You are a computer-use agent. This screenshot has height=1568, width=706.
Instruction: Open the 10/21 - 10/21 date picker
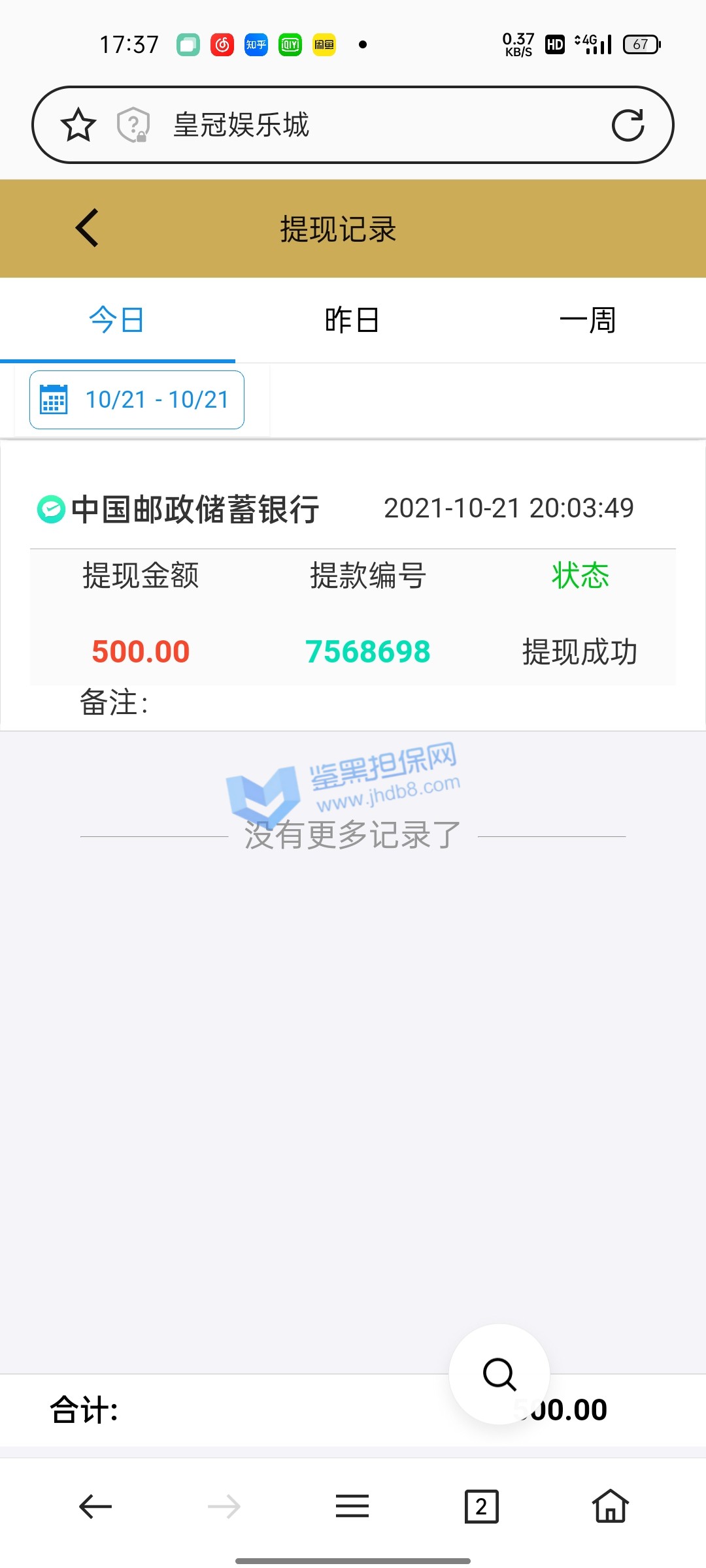137,400
